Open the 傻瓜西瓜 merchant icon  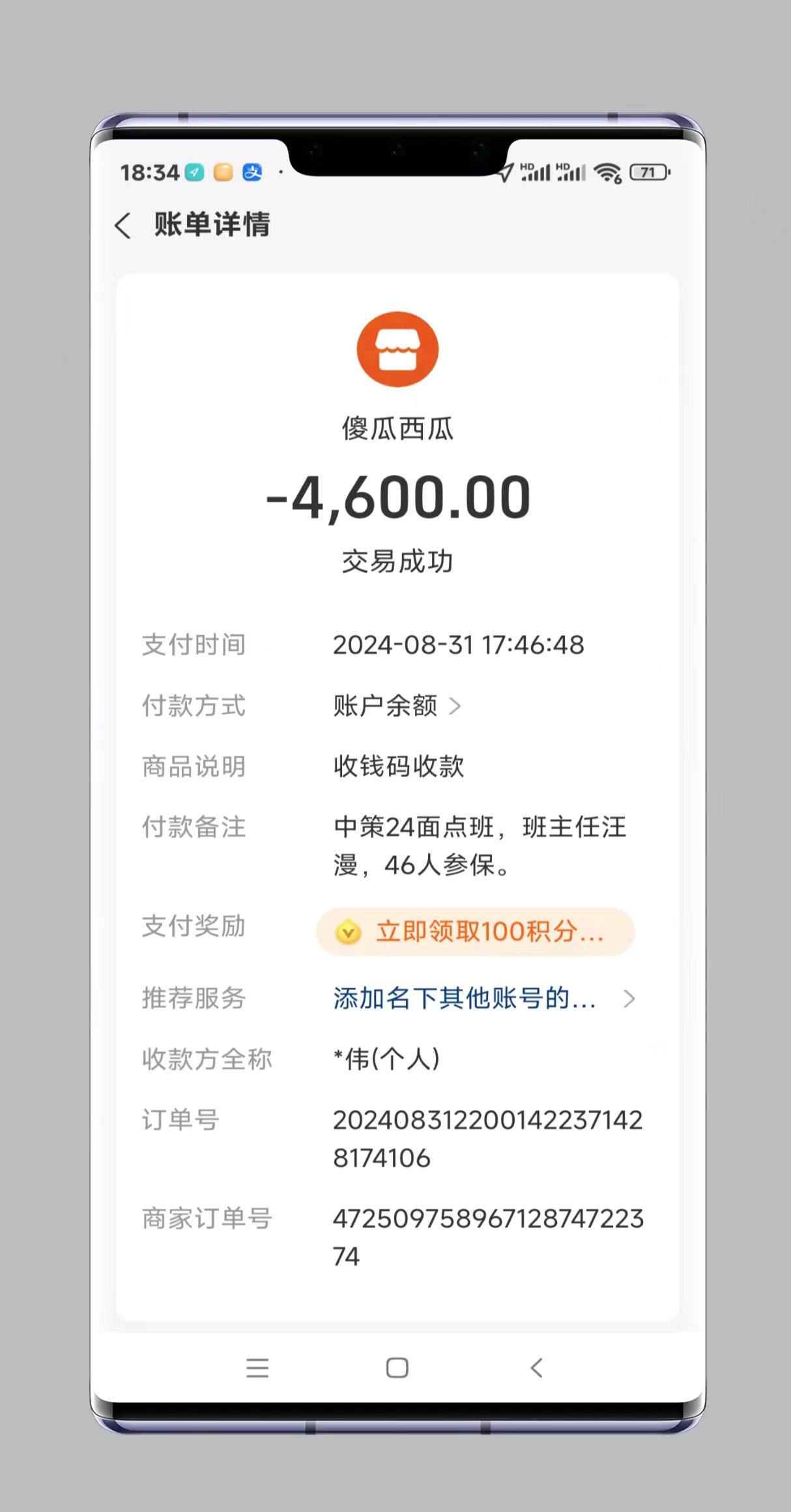(397, 349)
